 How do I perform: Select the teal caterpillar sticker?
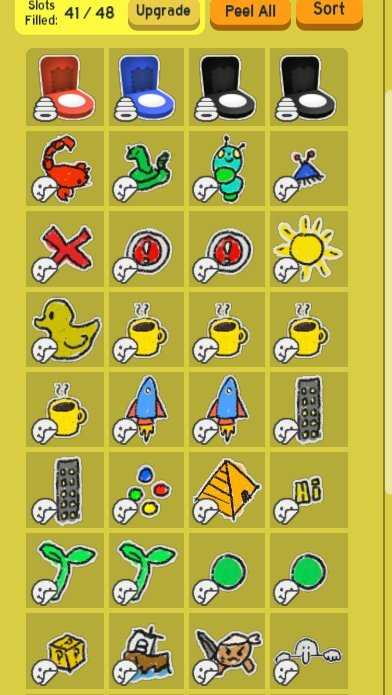(227, 168)
